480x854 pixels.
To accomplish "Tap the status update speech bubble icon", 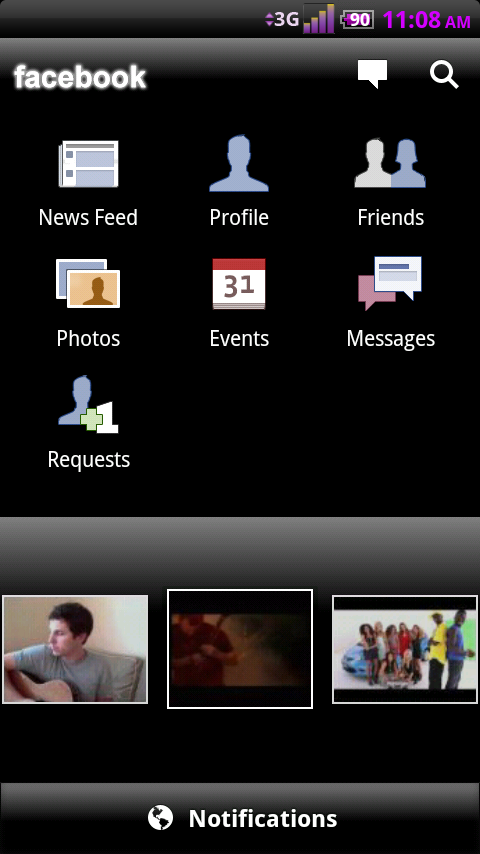I will pos(372,74).
